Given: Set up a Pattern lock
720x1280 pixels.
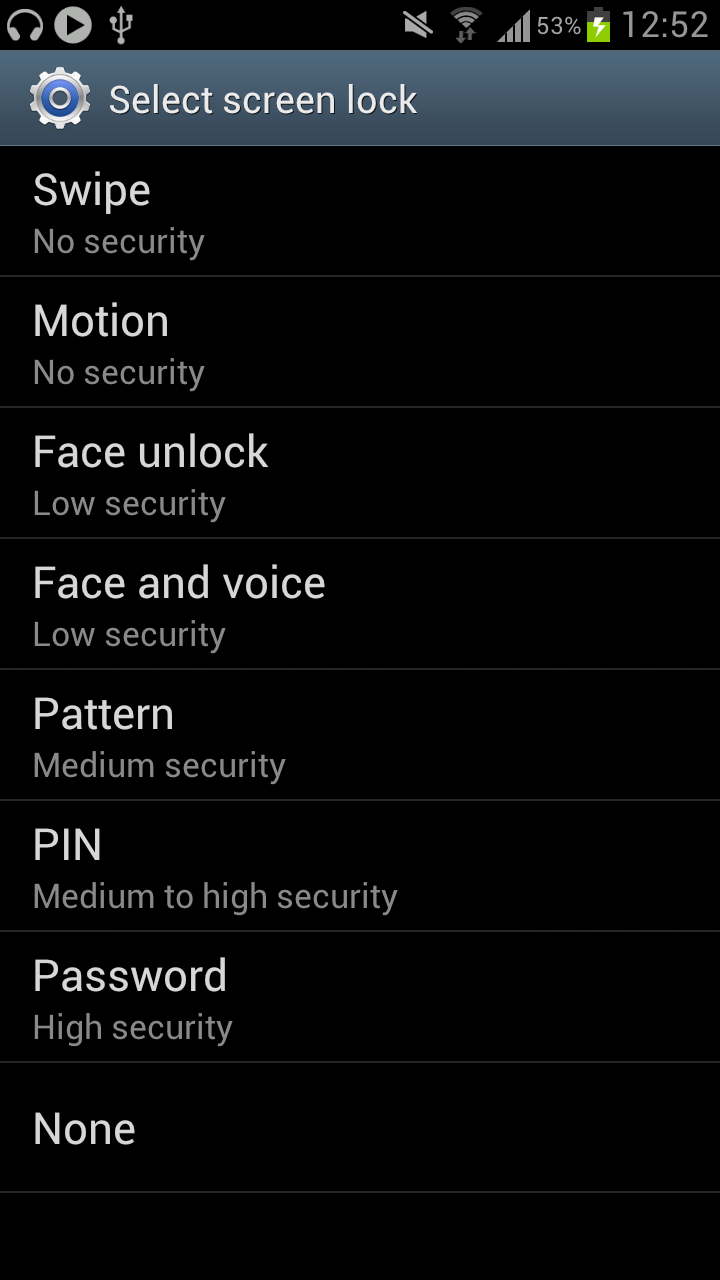Looking at the screenshot, I should pos(360,736).
